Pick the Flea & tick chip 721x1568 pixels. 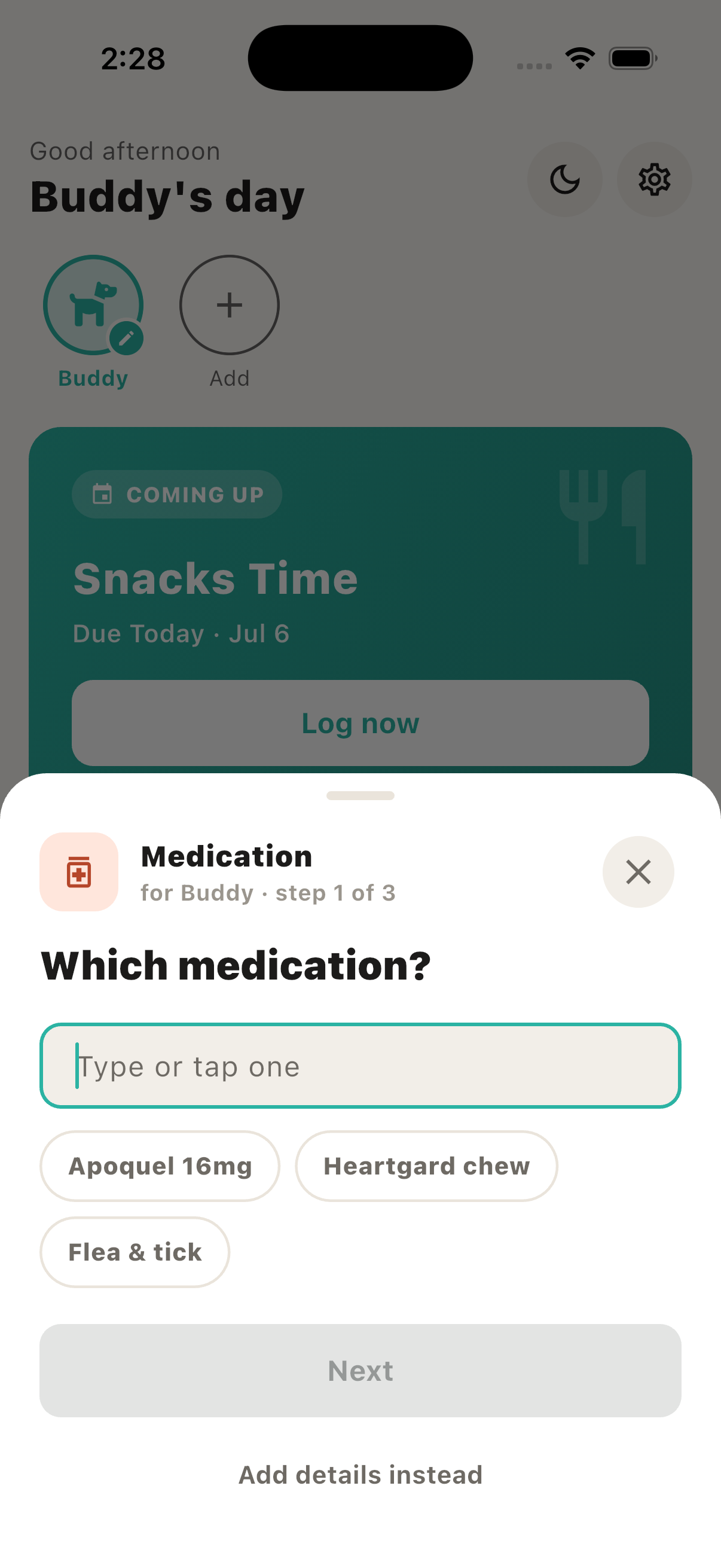pyautogui.click(x=135, y=1252)
